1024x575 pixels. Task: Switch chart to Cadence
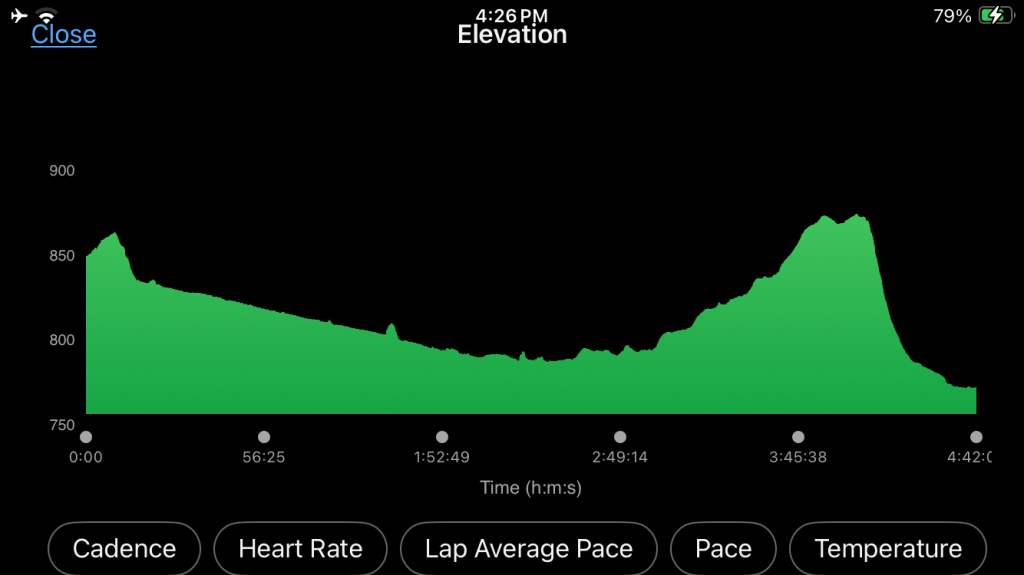pyautogui.click(x=125, y=548)
